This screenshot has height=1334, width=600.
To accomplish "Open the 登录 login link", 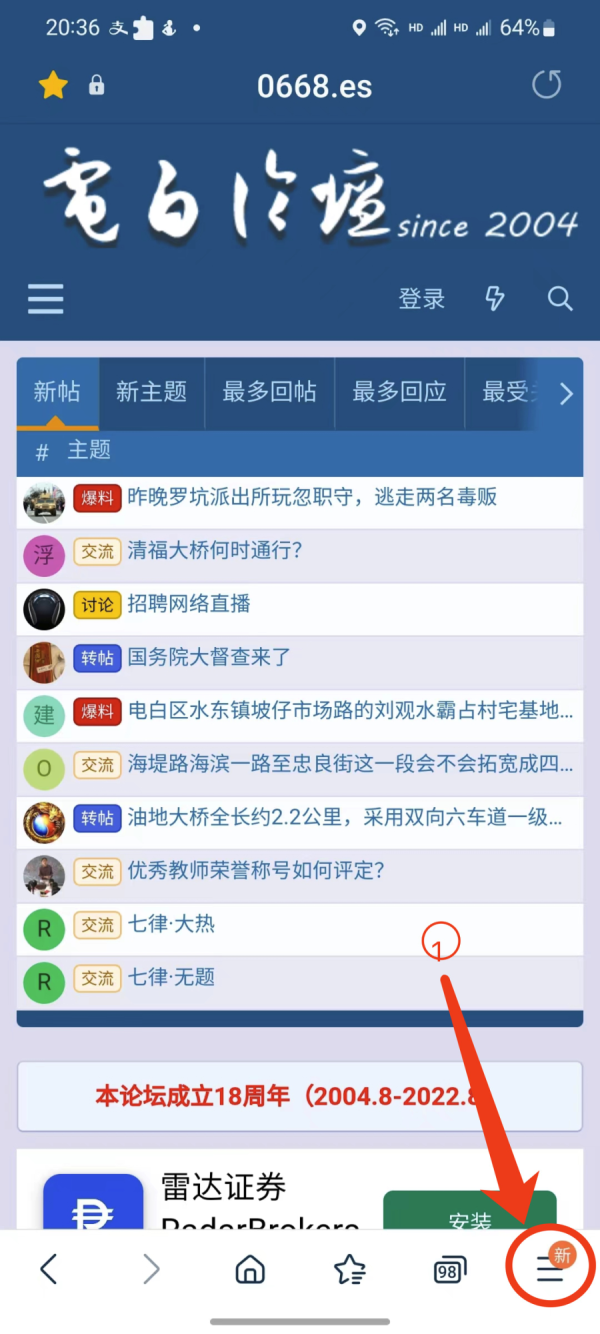I will 421,298.
